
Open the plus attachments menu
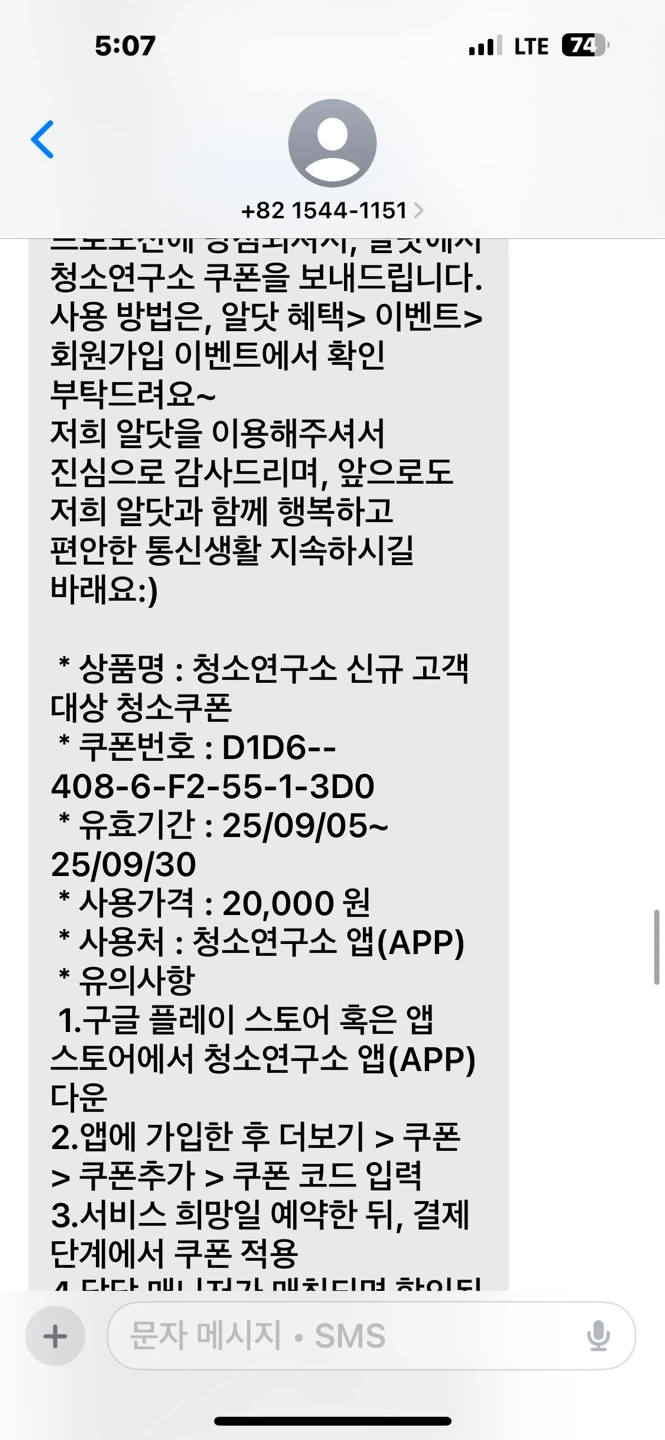pos(55,1336)
